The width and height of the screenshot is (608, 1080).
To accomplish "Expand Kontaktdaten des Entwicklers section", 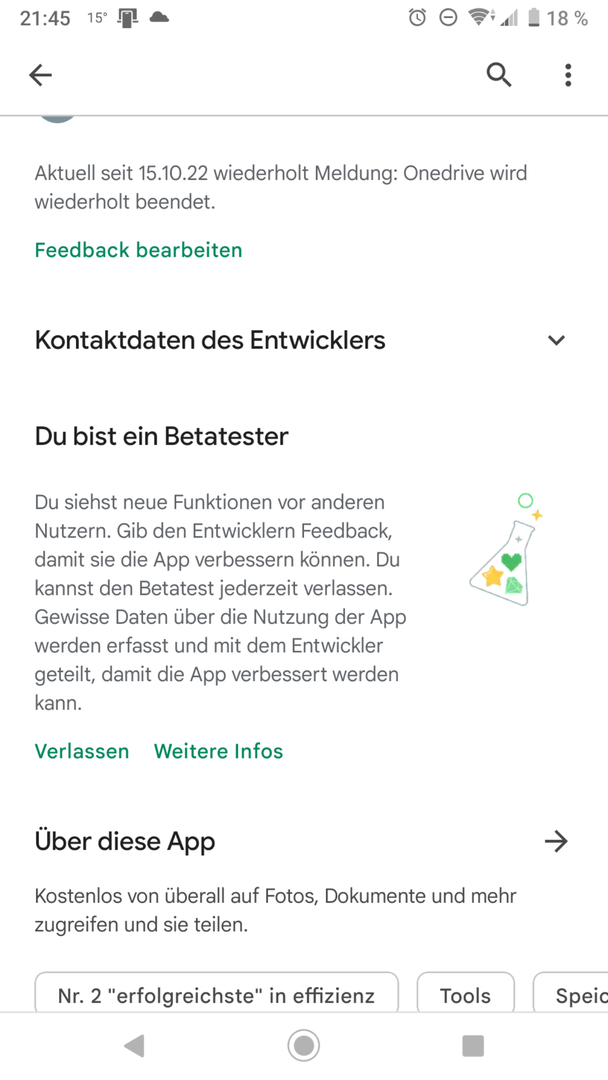I will click(556, 340).
